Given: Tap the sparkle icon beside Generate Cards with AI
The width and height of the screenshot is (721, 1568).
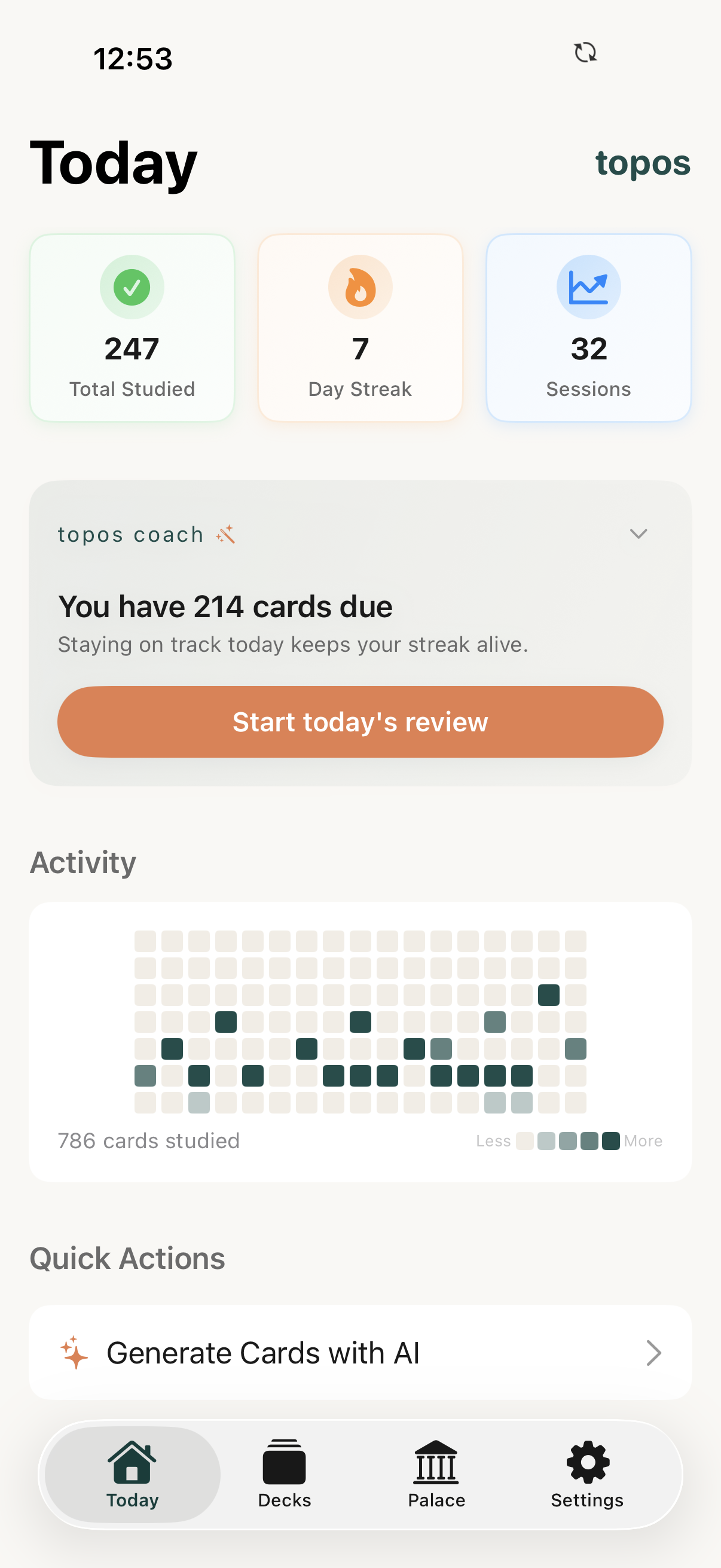Looking at the screenshot, I should click(75, 1353).
